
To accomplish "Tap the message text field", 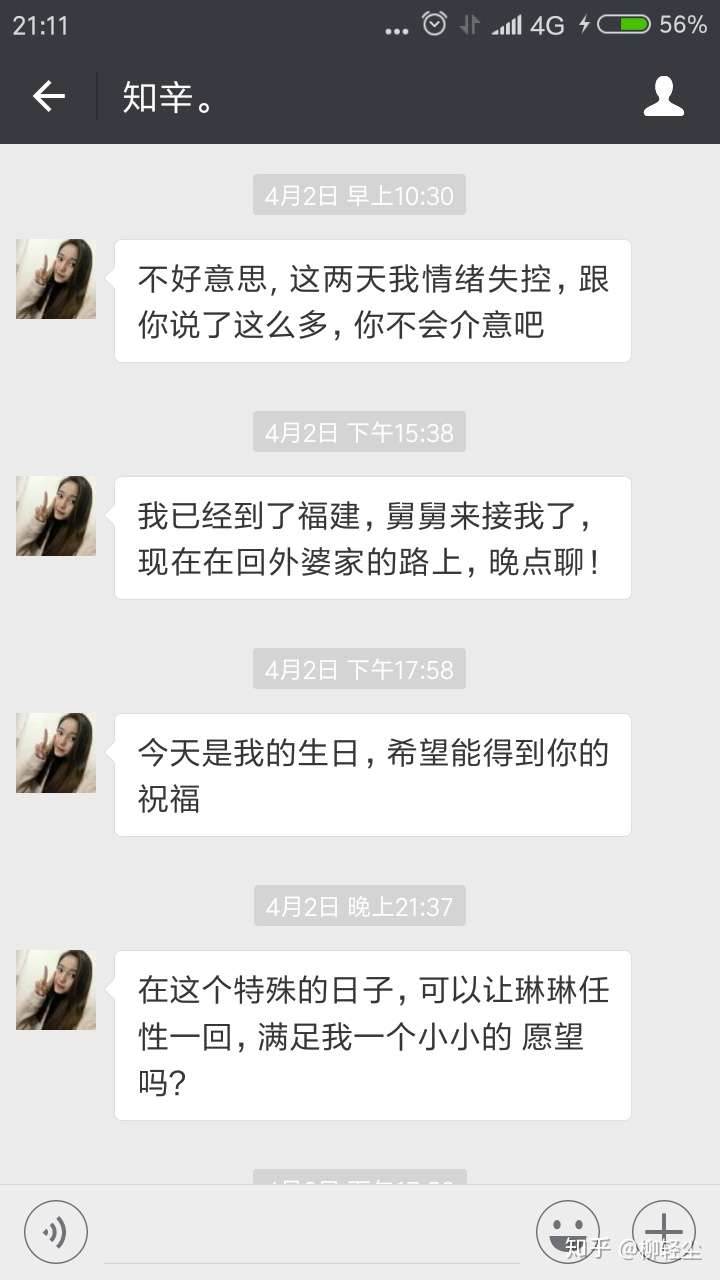I will [x=310, y=1235].
